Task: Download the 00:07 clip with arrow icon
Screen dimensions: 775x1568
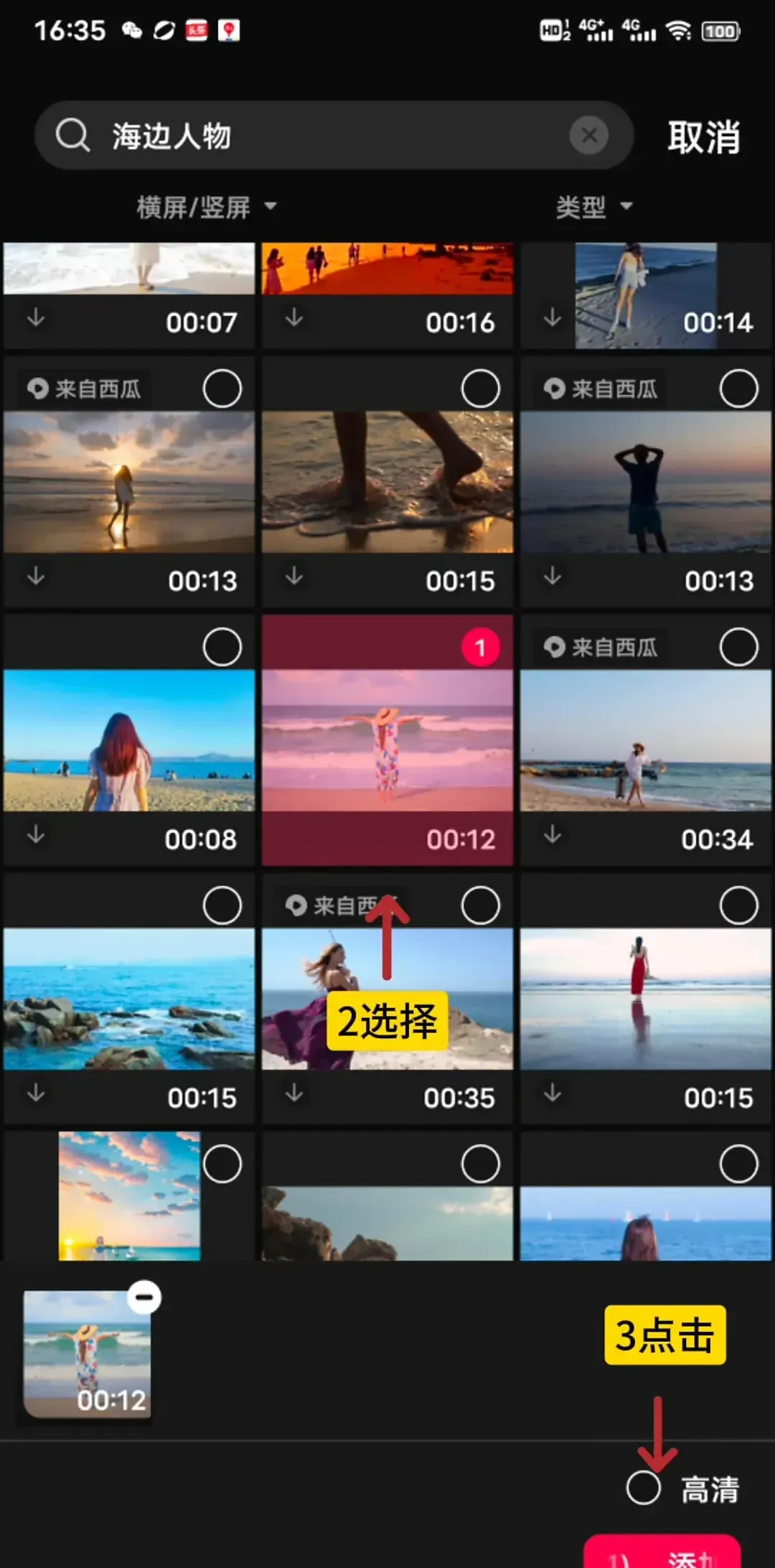Action: (x=36, y=317)
